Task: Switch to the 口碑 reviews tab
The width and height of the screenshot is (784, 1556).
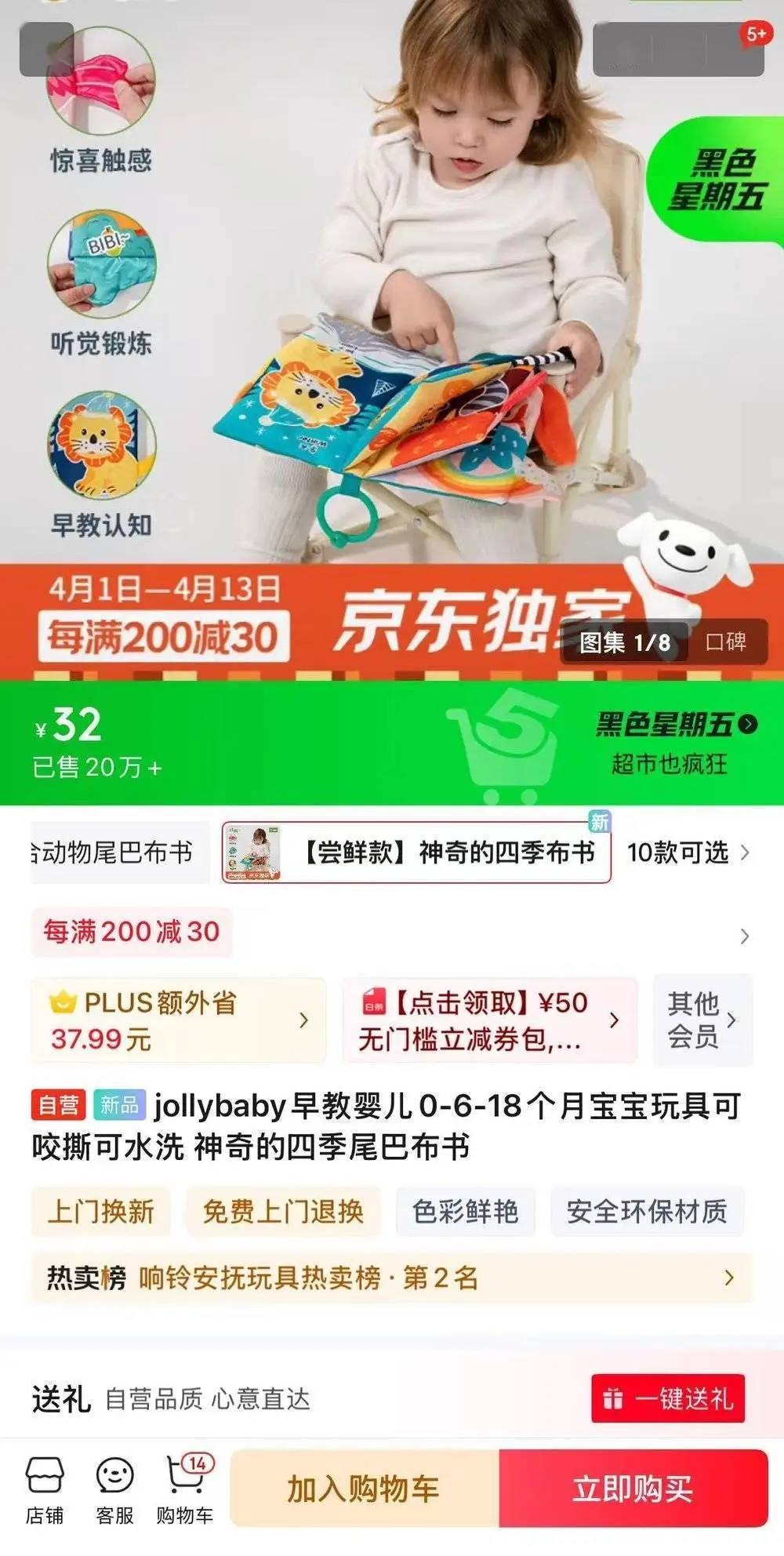Action: tap(726, 643)
